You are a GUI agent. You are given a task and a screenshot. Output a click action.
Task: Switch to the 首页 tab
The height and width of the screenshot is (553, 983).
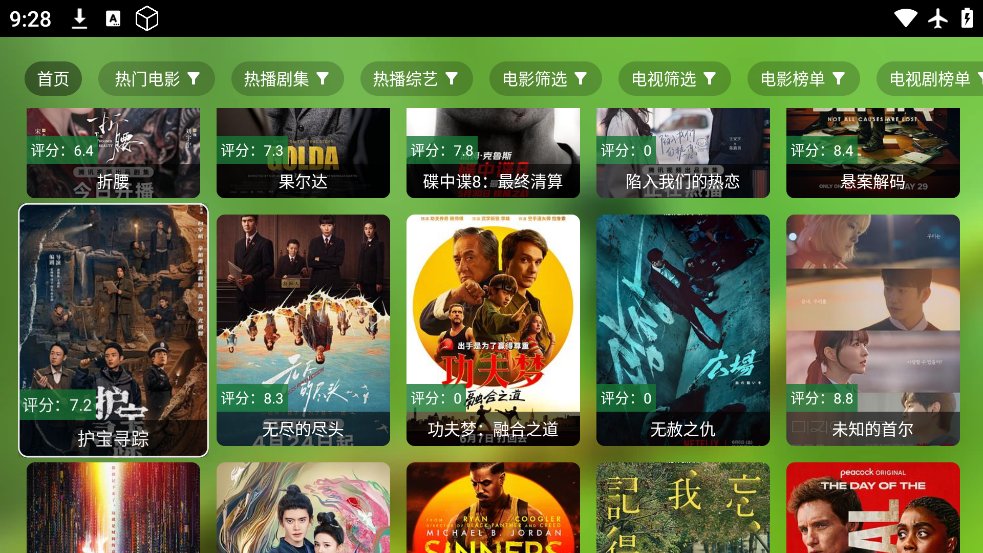53,79
